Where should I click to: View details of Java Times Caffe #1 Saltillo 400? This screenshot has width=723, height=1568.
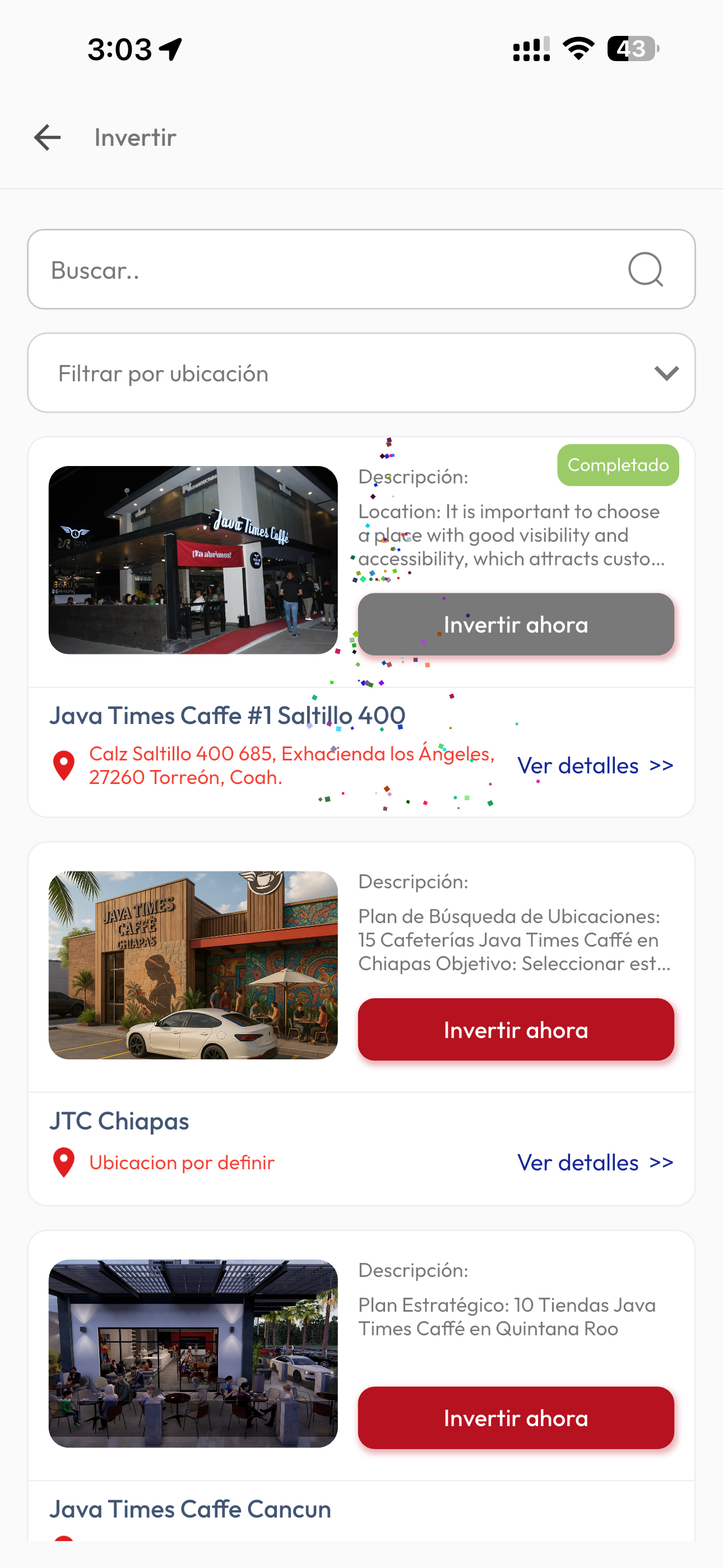(x=595, y=765)
